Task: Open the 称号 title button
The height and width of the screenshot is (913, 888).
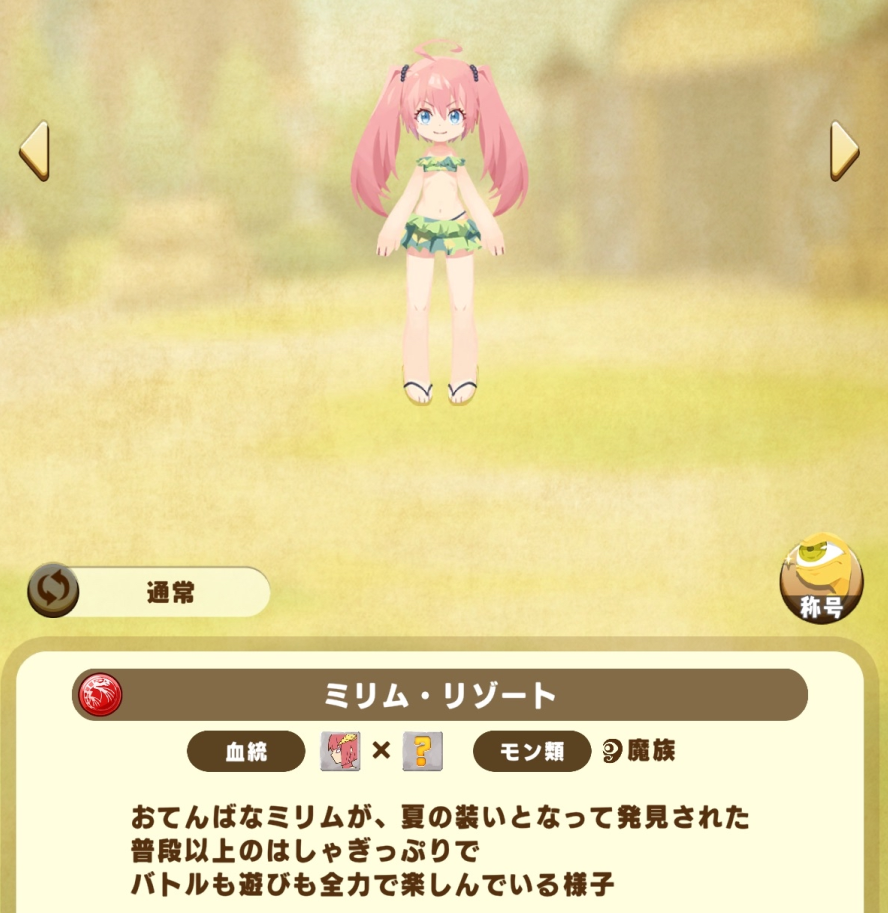Action: tap(820, 579)
